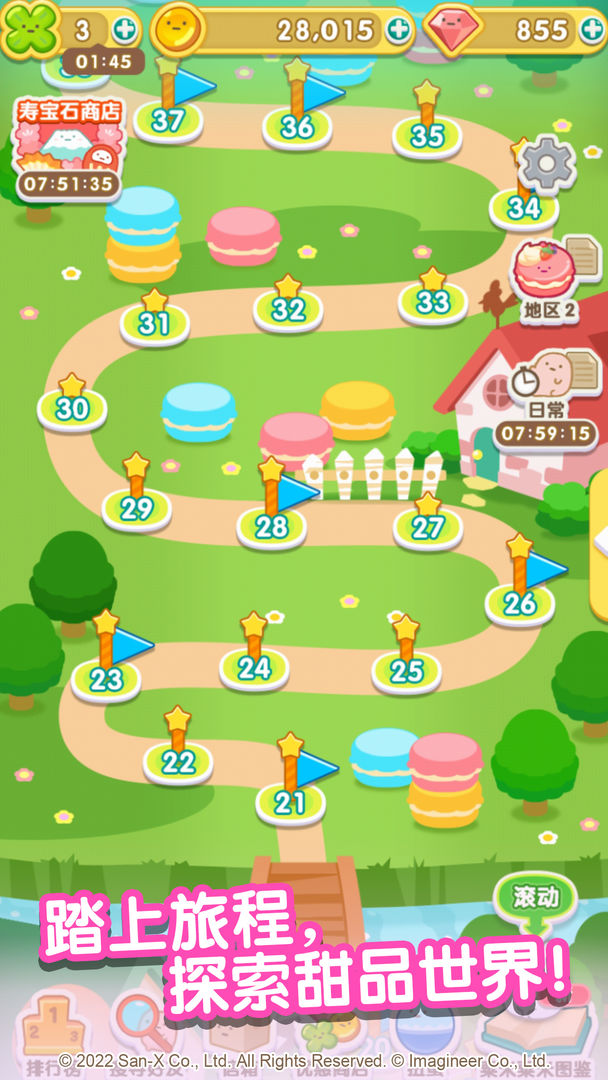Choose level 33 on map

pyautogui.click(x=432, y=302)
